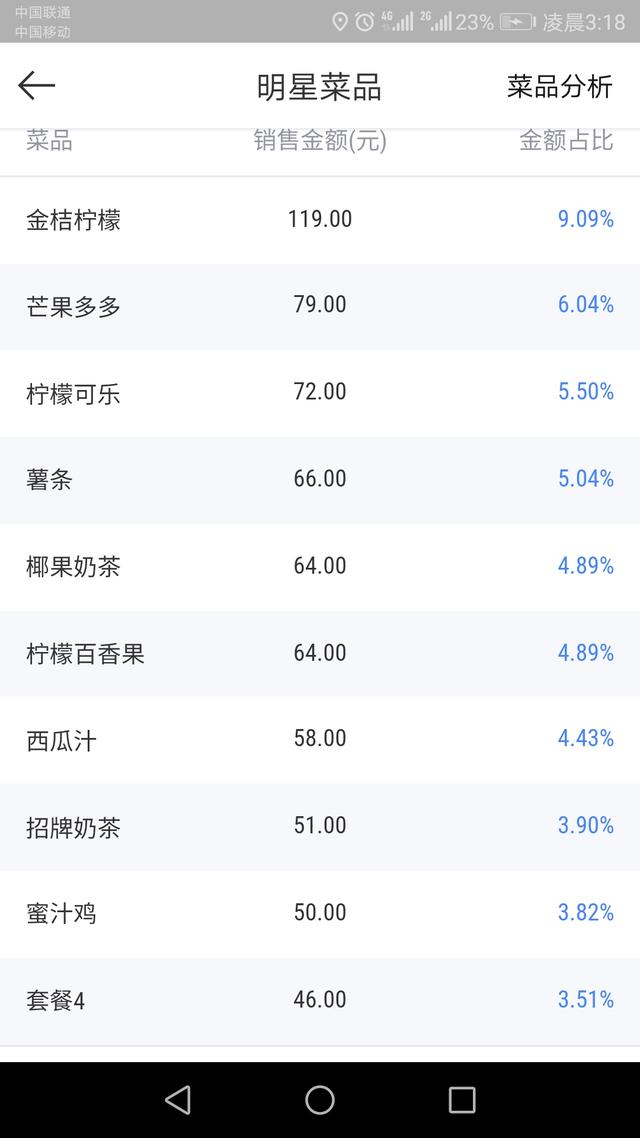Open 菜品分析 in the app bar
640x1138 pixels.
coord(559,86)
